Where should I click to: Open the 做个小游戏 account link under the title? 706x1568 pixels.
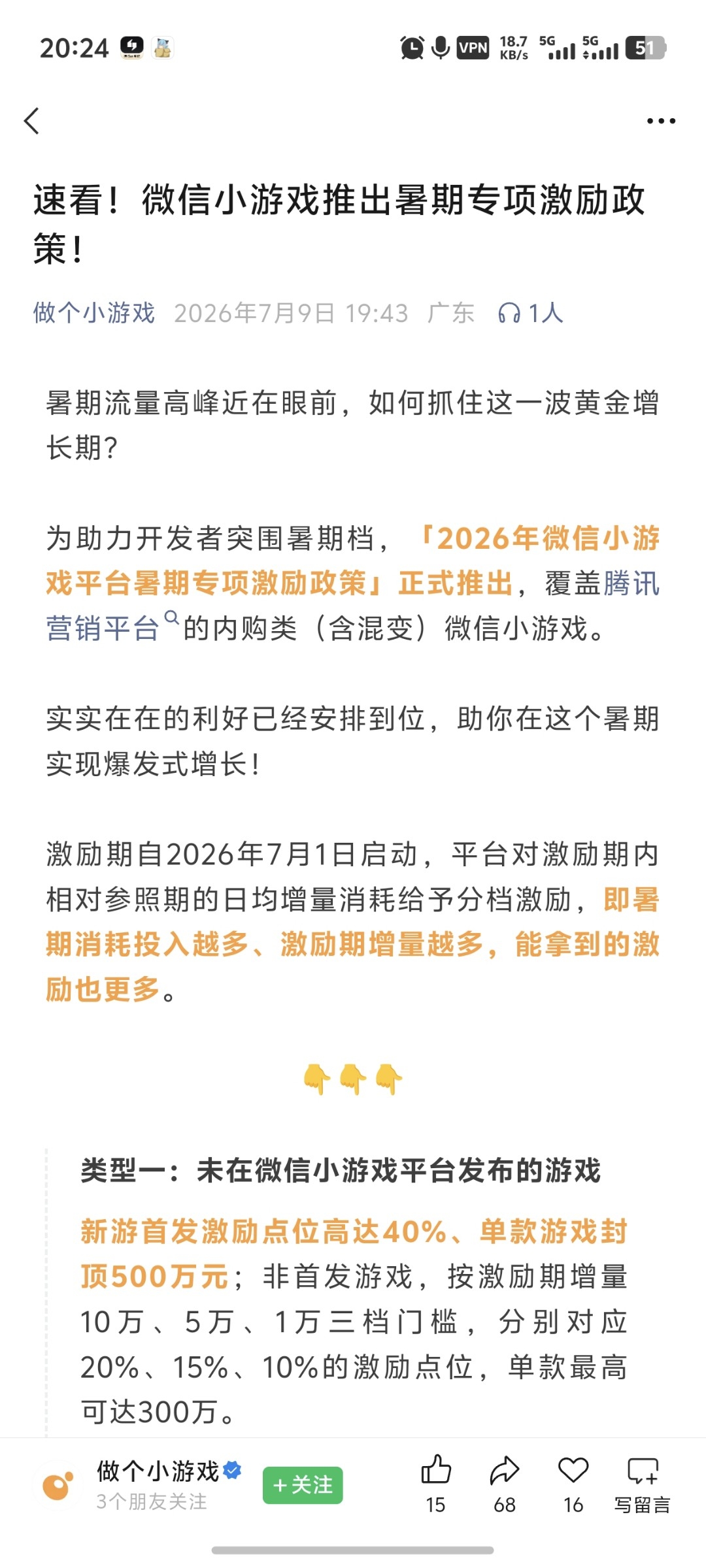(x=94, y=313)
